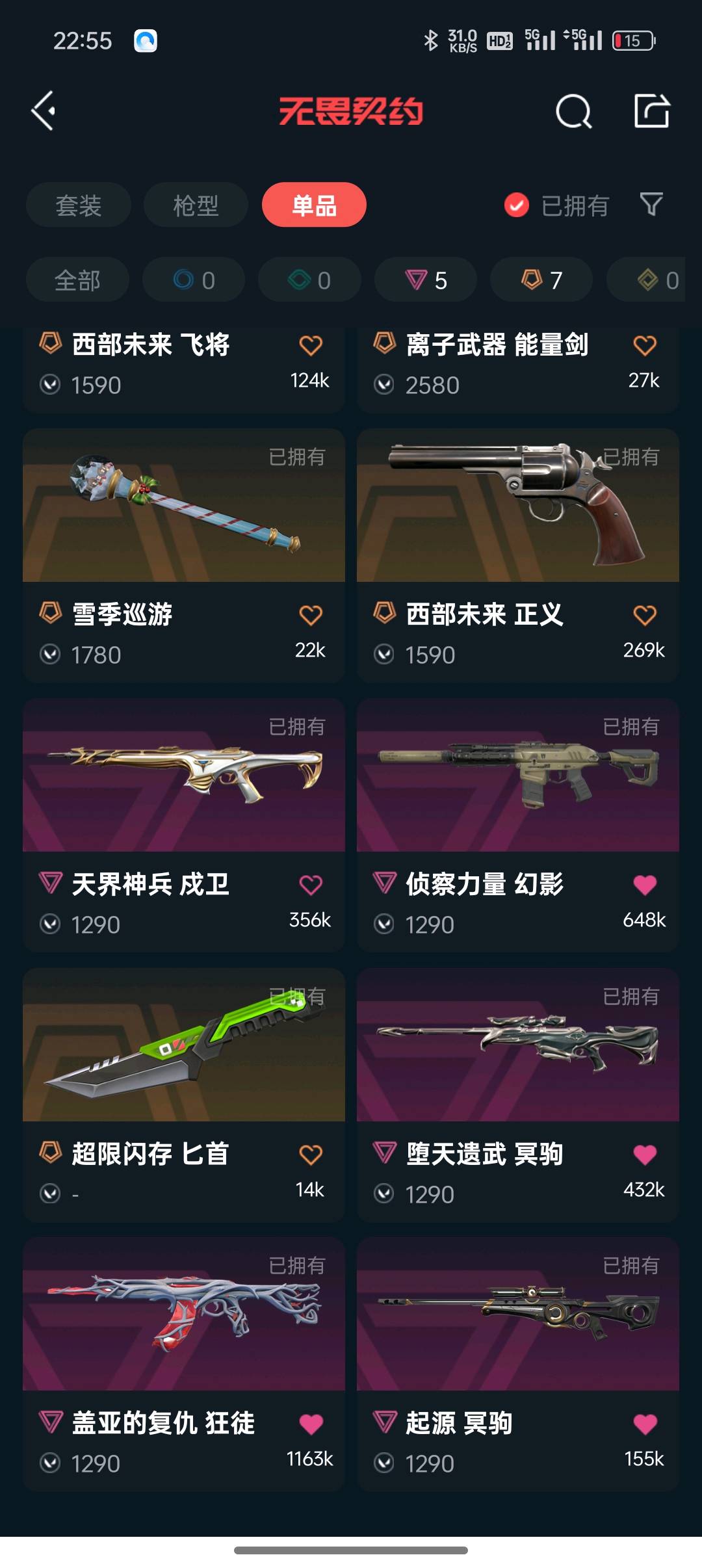Viewport: 702px width, 1568px height.
Task: Filter by the orange tier chip showing 7
Action: pyautogui.click(x=541, y=280)
